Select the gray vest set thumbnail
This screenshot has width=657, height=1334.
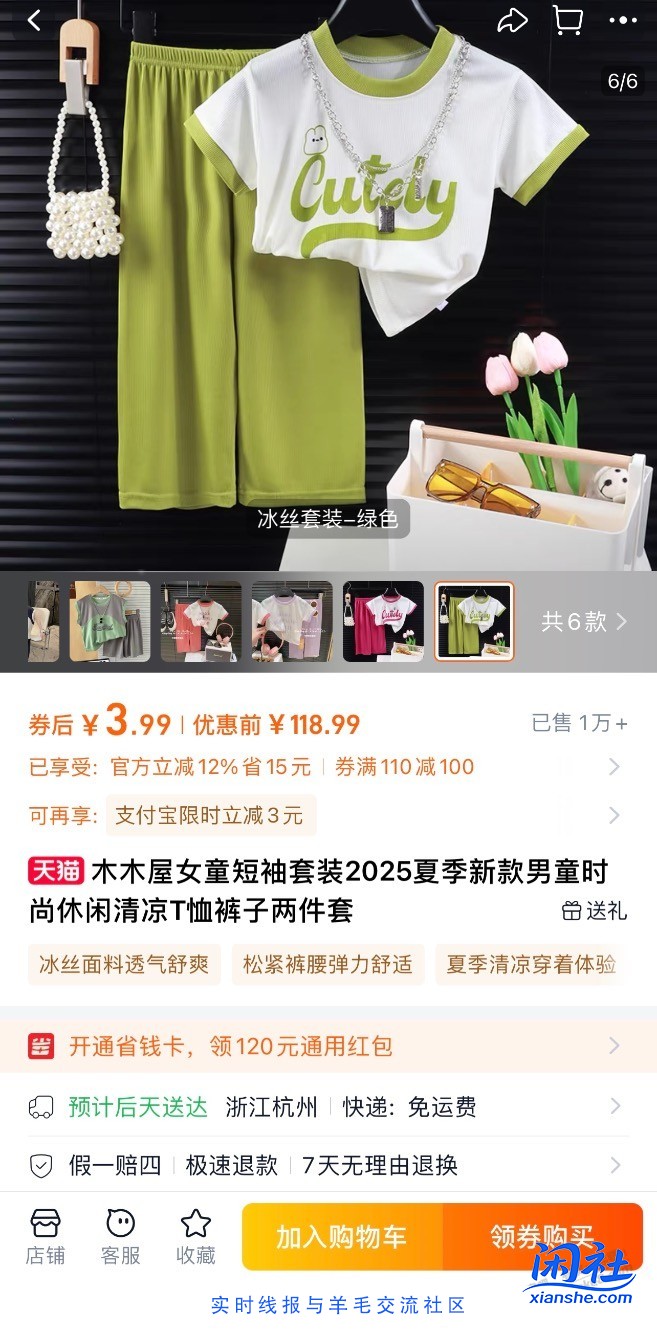point(110,621)
